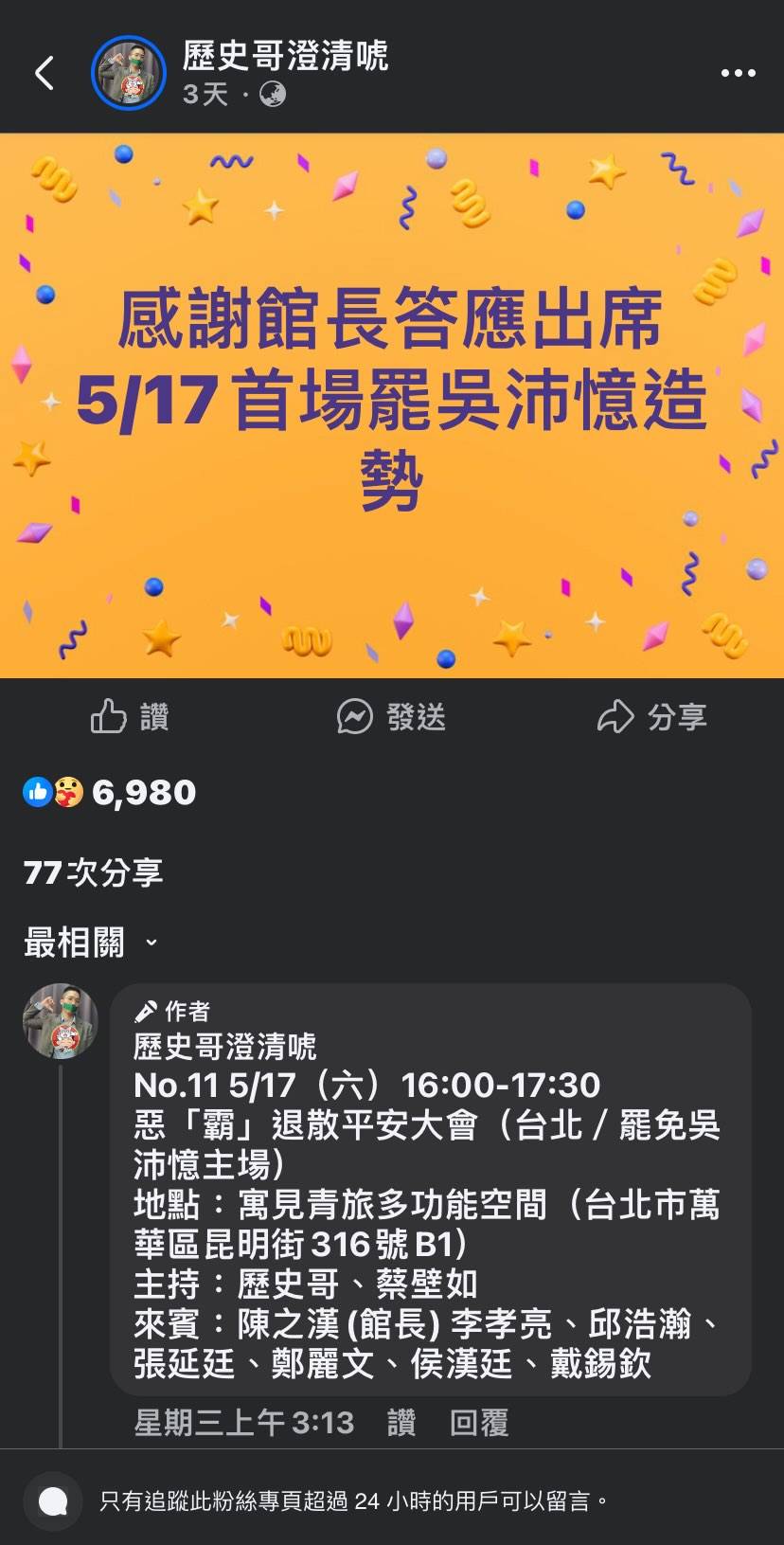The image size is (784, 1545).
Task: Share the post with 分享 button
Action: point(652,717)
